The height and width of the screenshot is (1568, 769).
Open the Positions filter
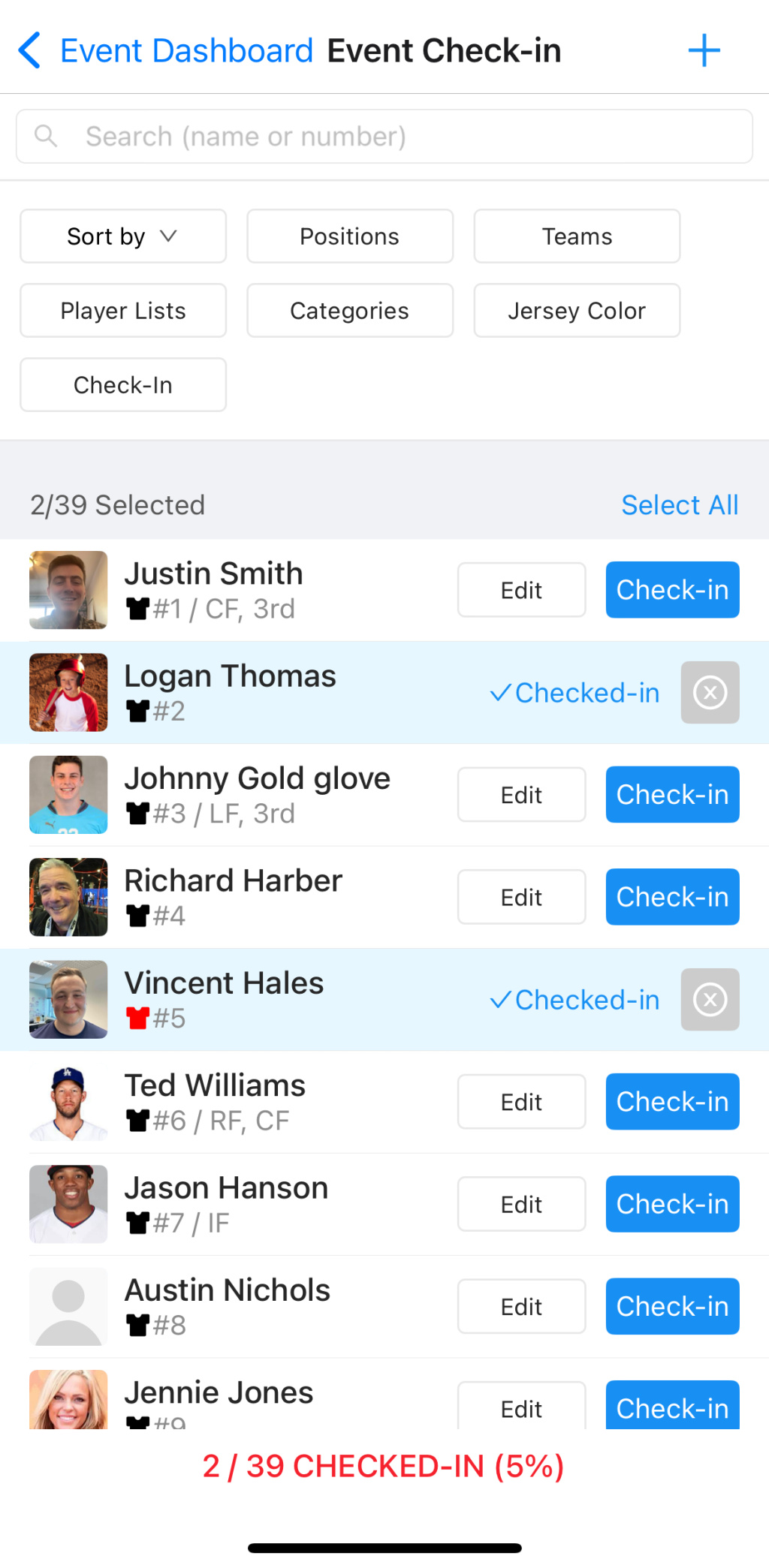point(350,236)
